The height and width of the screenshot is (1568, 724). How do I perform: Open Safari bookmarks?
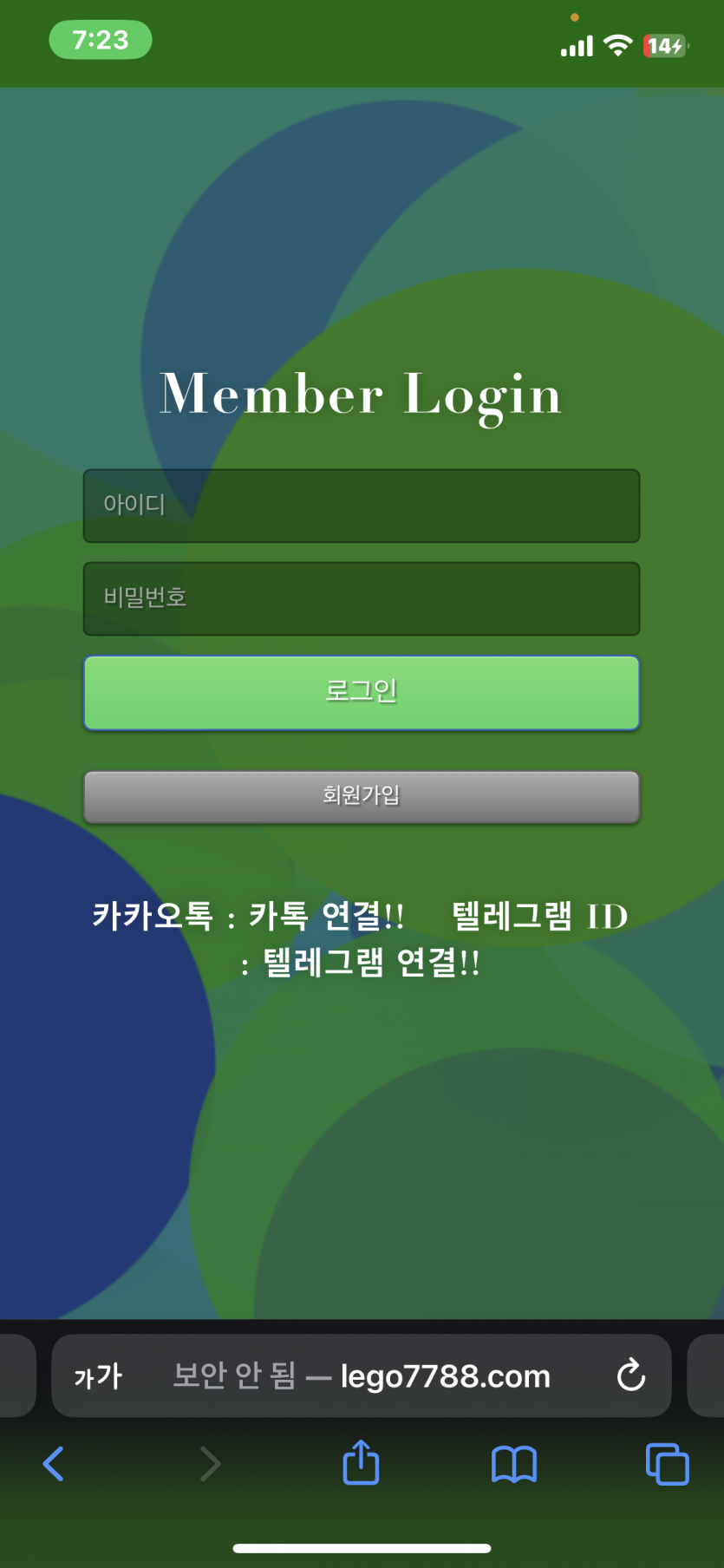[x=514, y=1464]
